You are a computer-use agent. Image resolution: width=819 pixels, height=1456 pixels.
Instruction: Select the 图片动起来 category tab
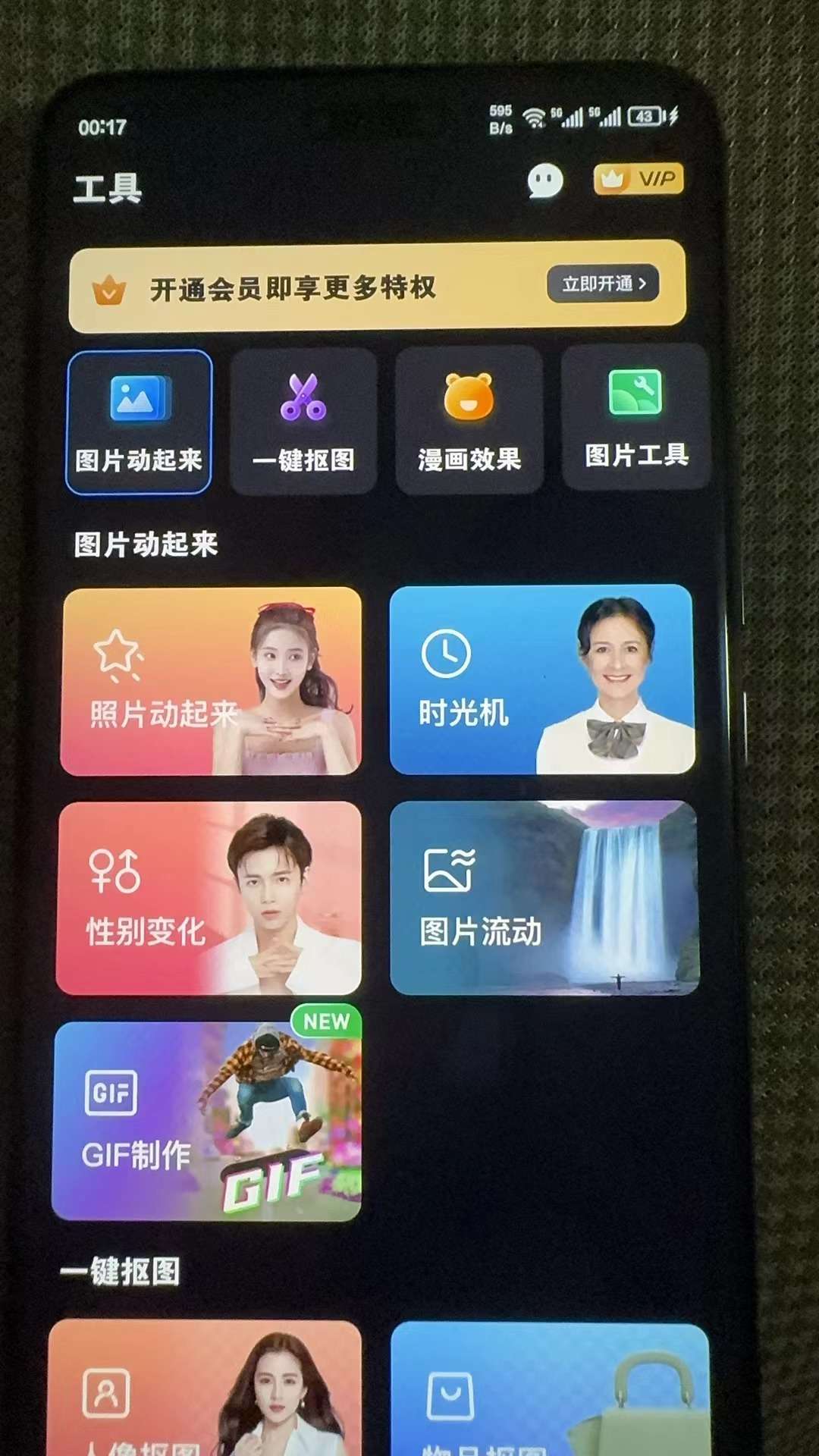[x=139, y=422]
